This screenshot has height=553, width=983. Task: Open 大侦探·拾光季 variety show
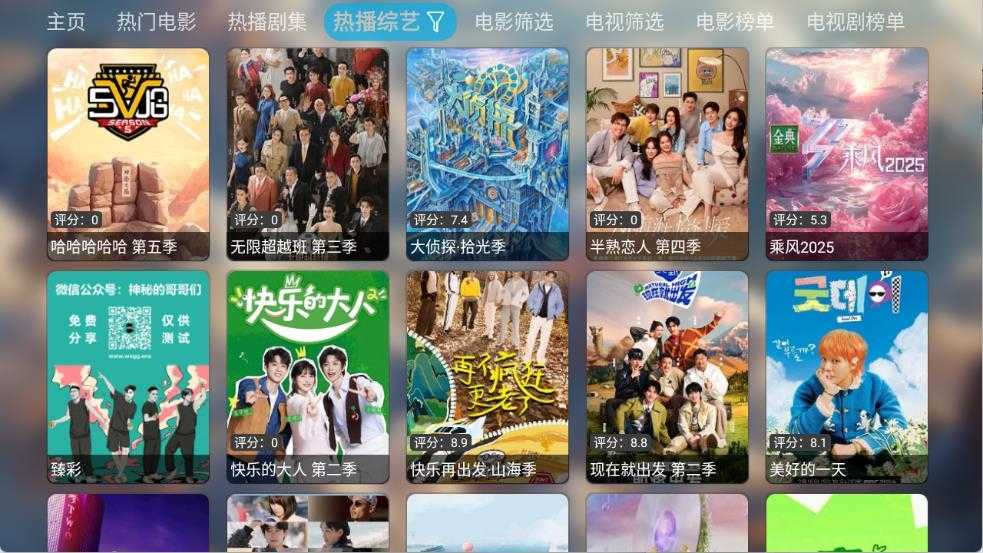point(487,154)
